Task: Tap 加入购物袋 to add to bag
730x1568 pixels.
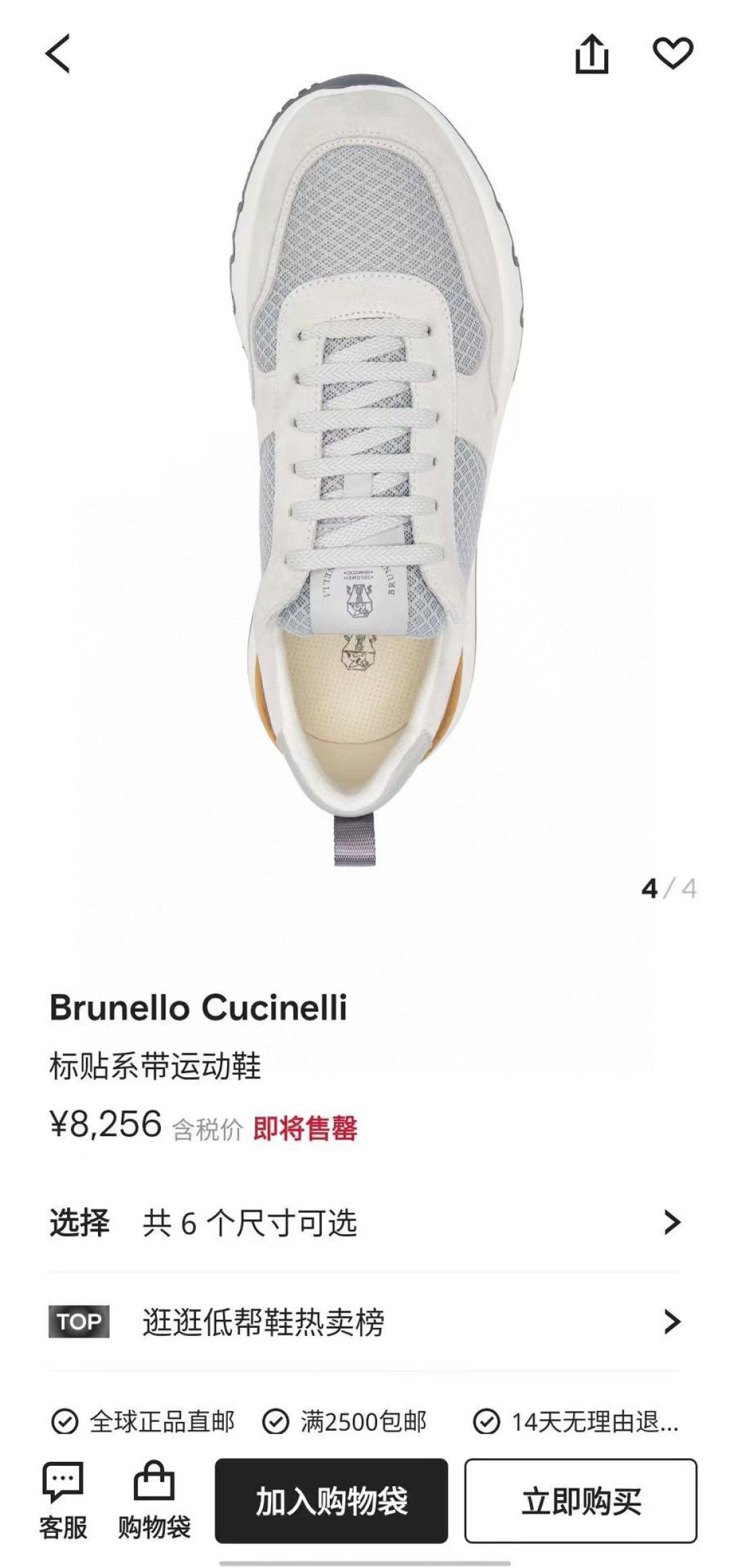Action: [331, 1501]
